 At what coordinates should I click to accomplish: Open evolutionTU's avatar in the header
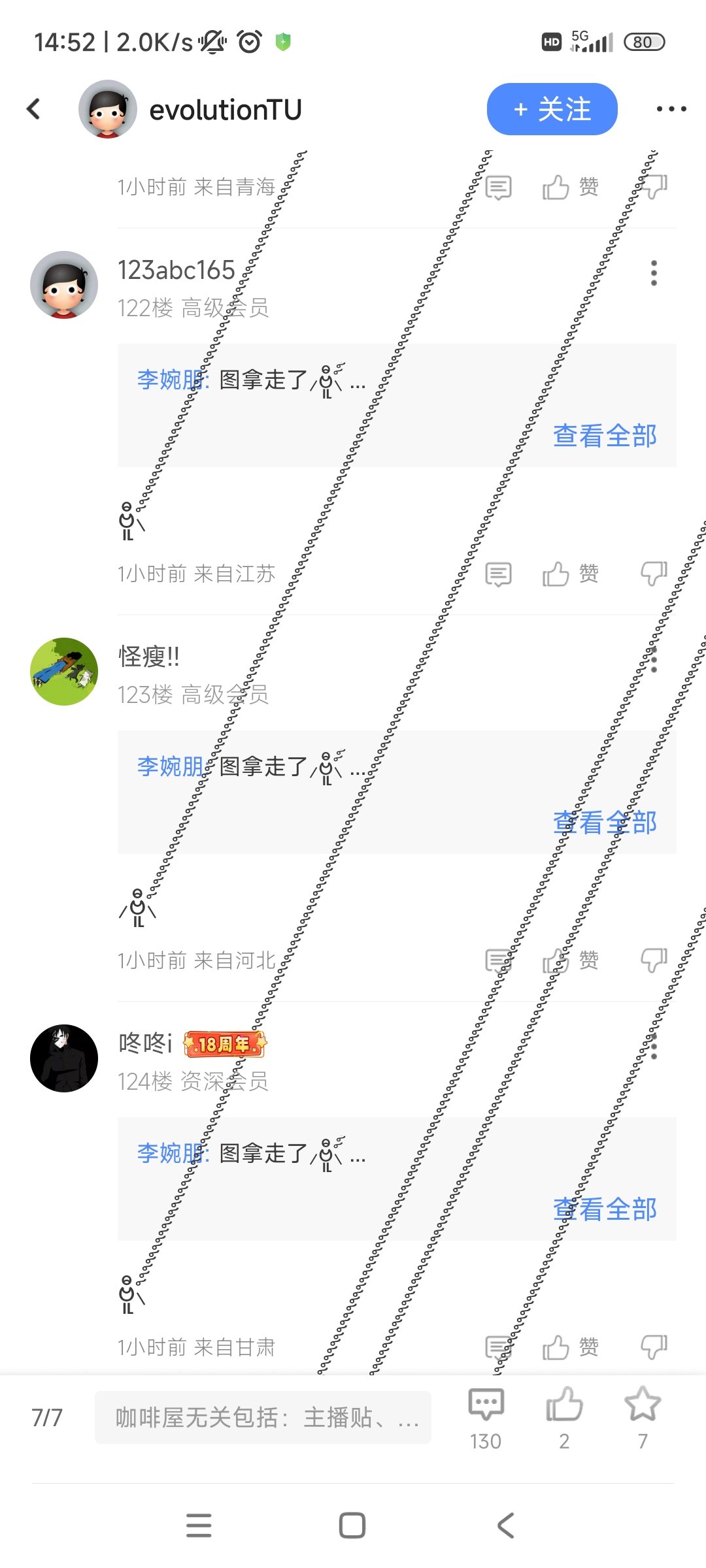(x=108, y=109)
